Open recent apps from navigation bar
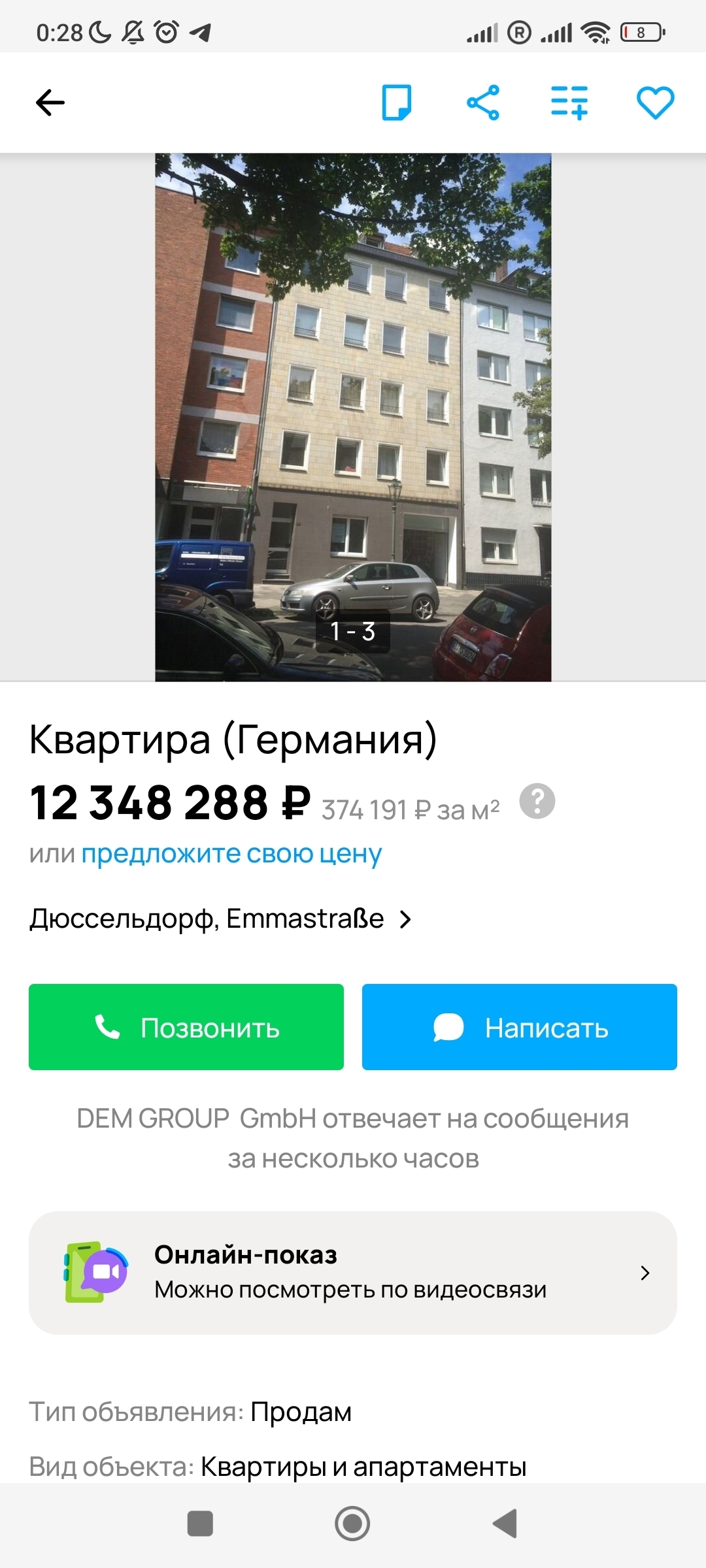 click(x=200, y=1524)
